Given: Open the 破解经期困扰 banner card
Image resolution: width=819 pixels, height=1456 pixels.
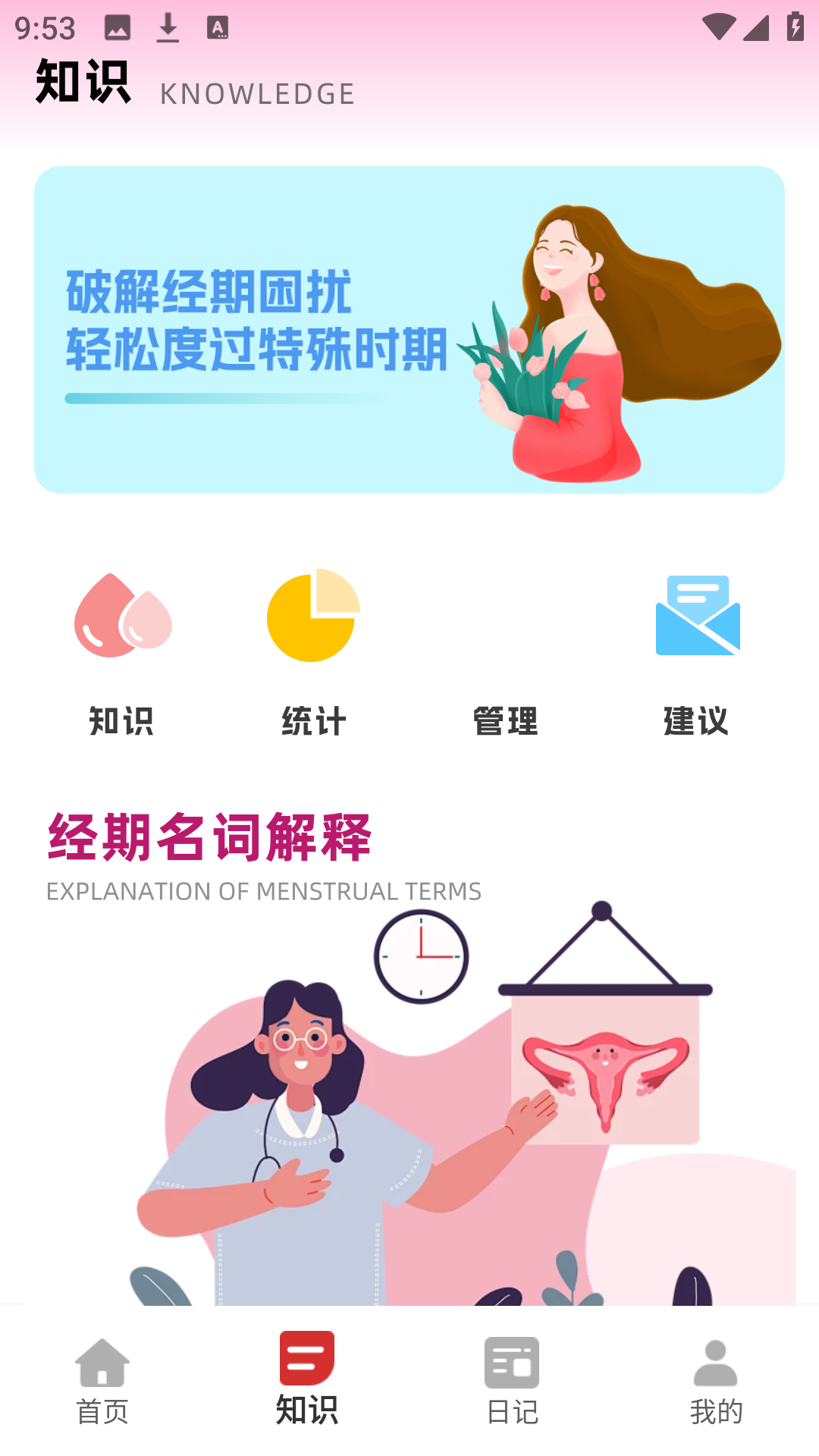Looking at the screenshot, I should [x=409, y=328].
